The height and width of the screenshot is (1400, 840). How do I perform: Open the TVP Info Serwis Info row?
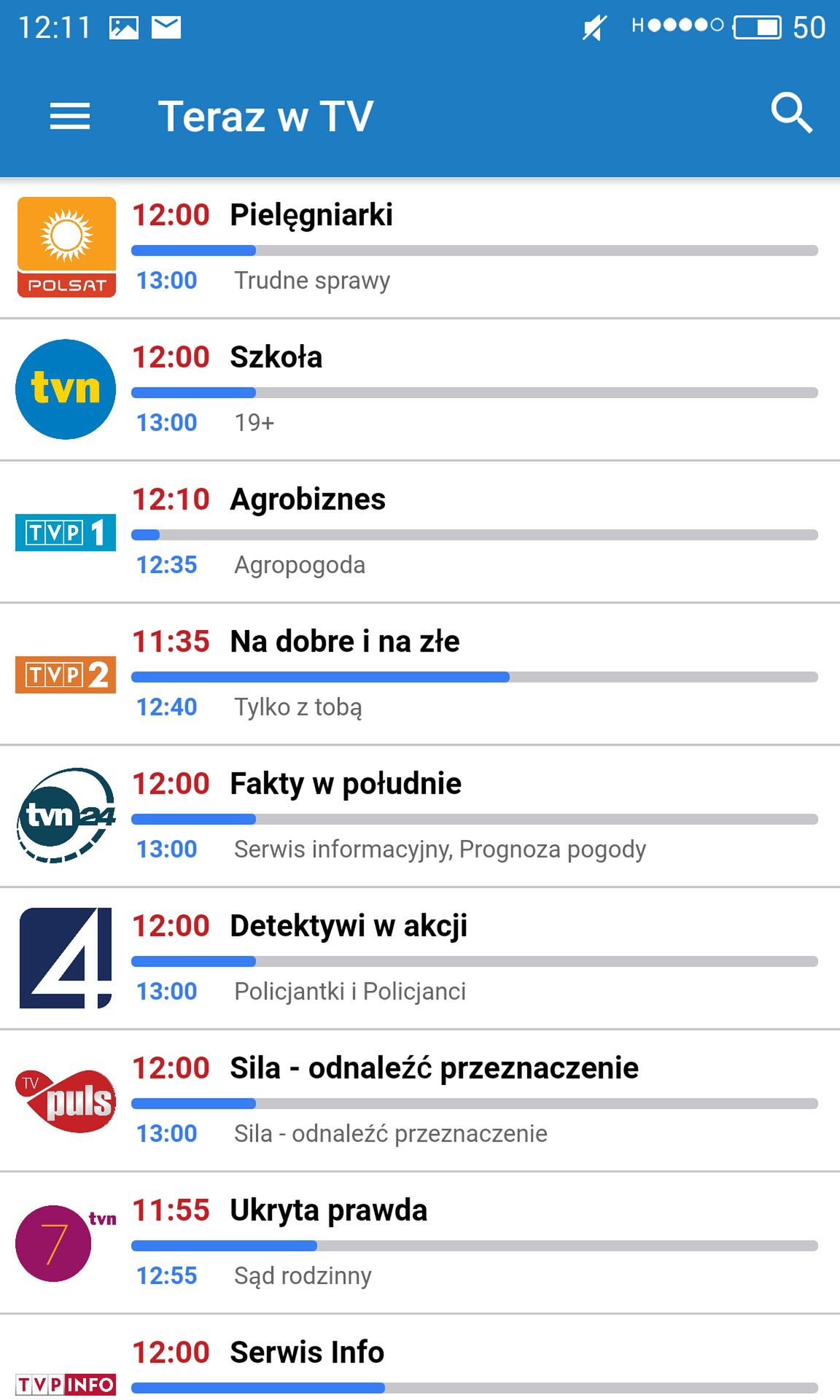point(420,1358)
